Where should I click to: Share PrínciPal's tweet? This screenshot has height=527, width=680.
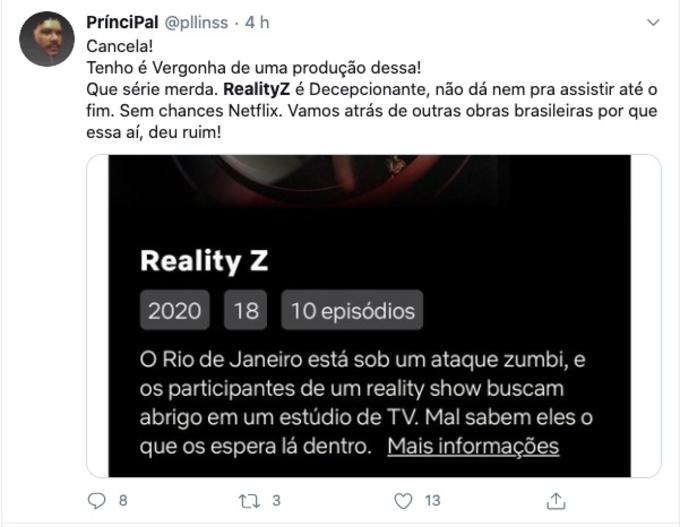pyautogui.click(x=558, y=500)
